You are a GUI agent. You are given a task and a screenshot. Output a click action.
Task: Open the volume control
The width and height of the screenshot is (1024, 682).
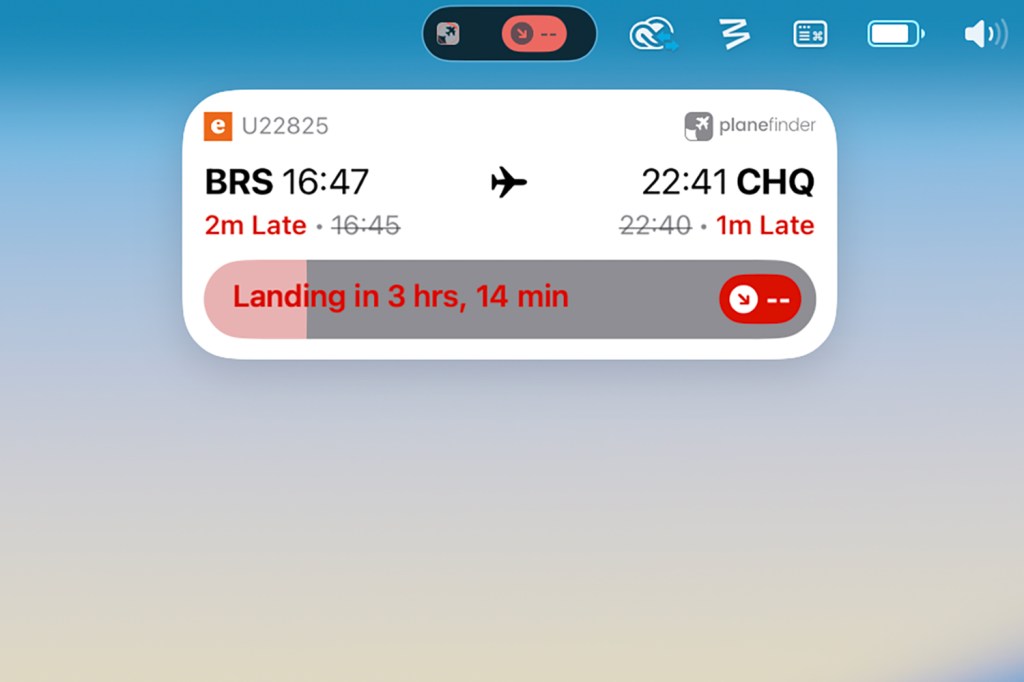pos(984,35)
